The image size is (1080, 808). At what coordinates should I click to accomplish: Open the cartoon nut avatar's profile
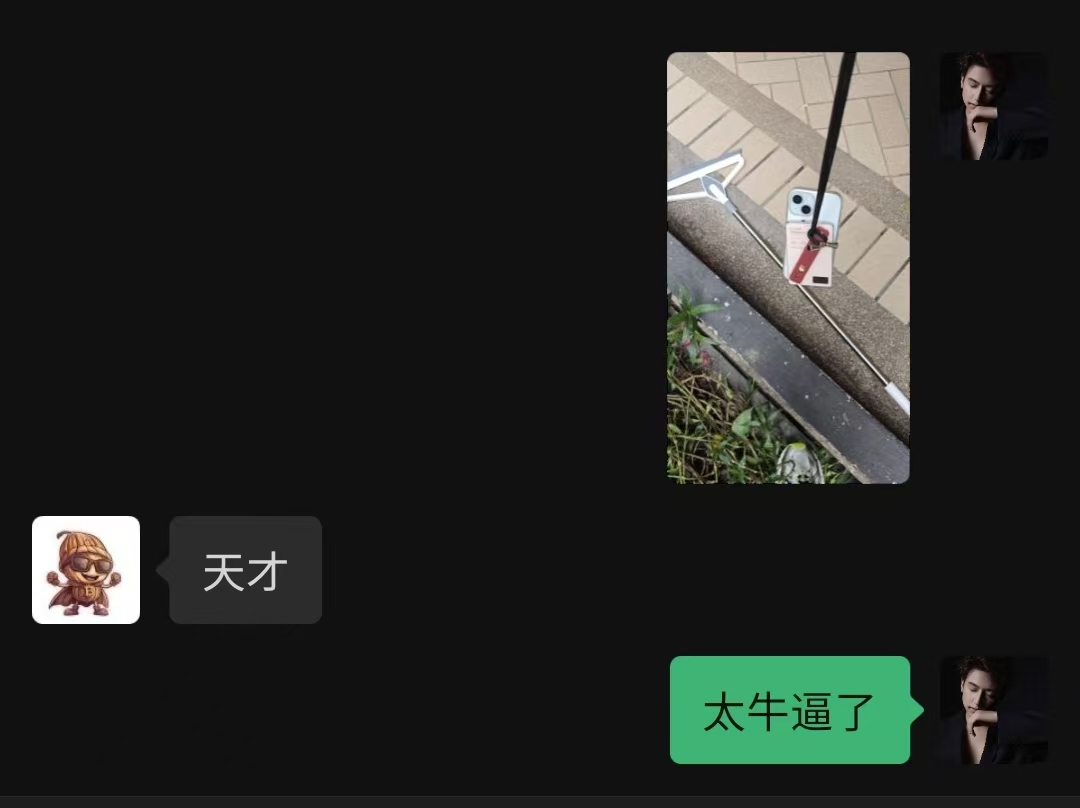pos(86,570)
